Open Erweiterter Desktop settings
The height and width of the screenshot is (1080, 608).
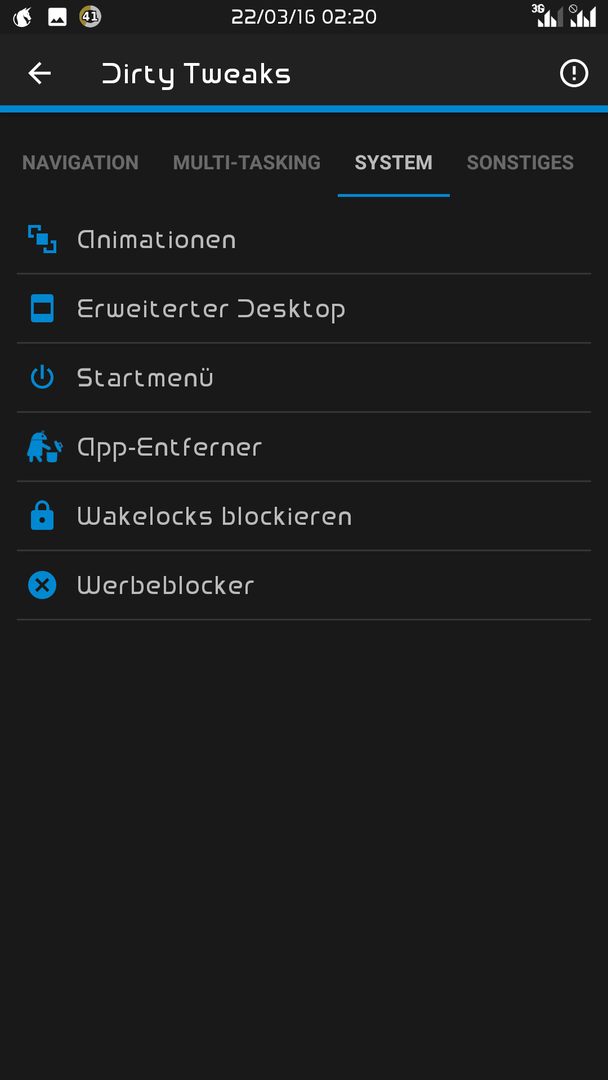tap(304, 309)
